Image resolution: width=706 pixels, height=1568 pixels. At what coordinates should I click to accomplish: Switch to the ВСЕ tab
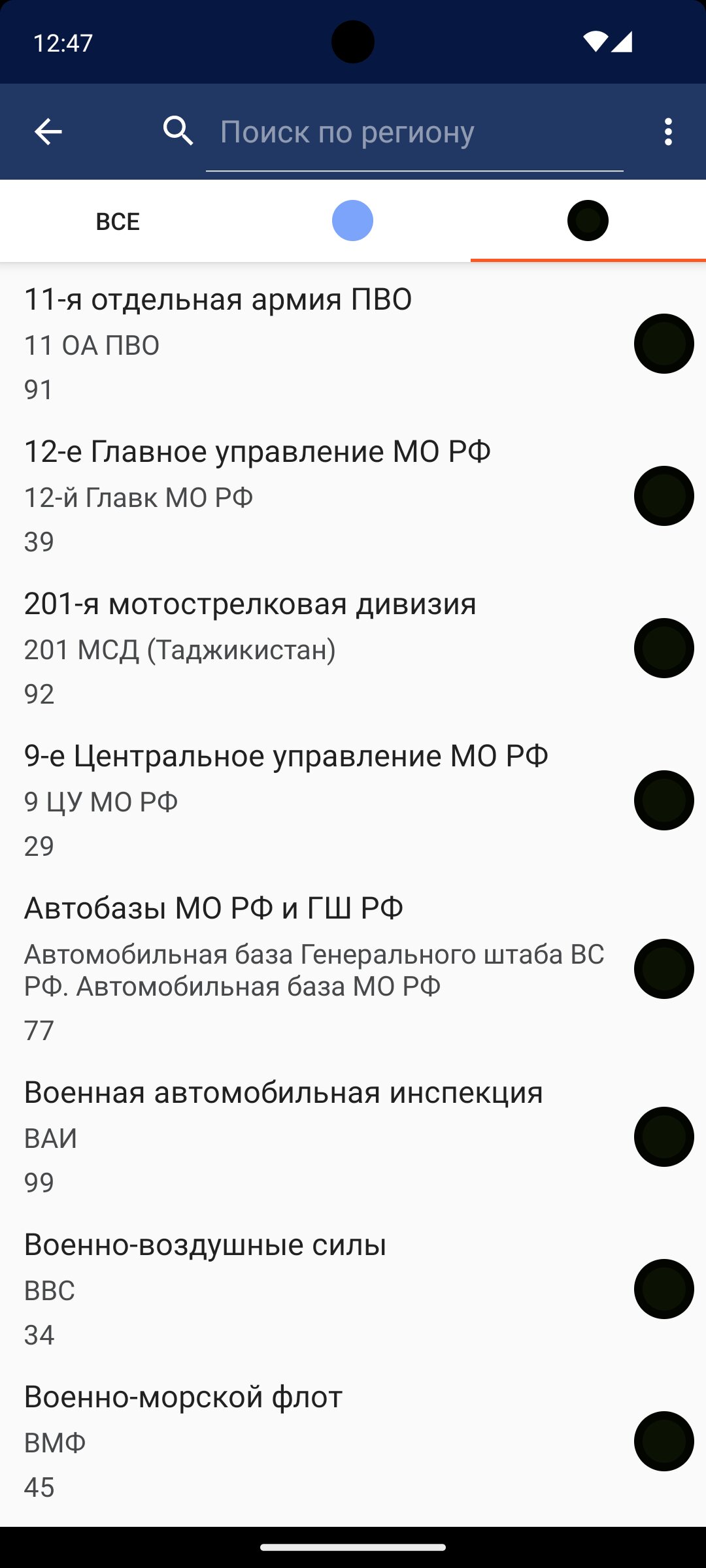118,221
